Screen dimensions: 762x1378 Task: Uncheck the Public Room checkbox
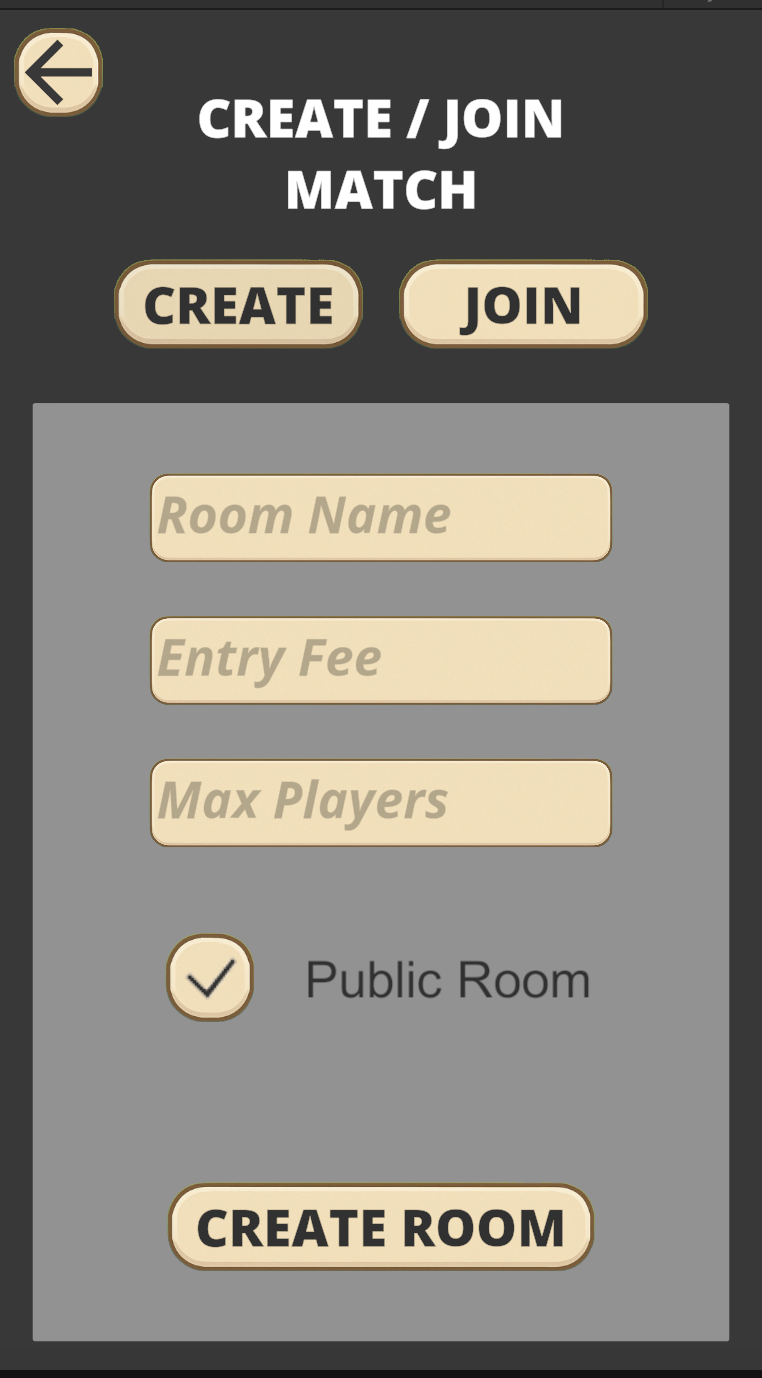tap(210, 977)
